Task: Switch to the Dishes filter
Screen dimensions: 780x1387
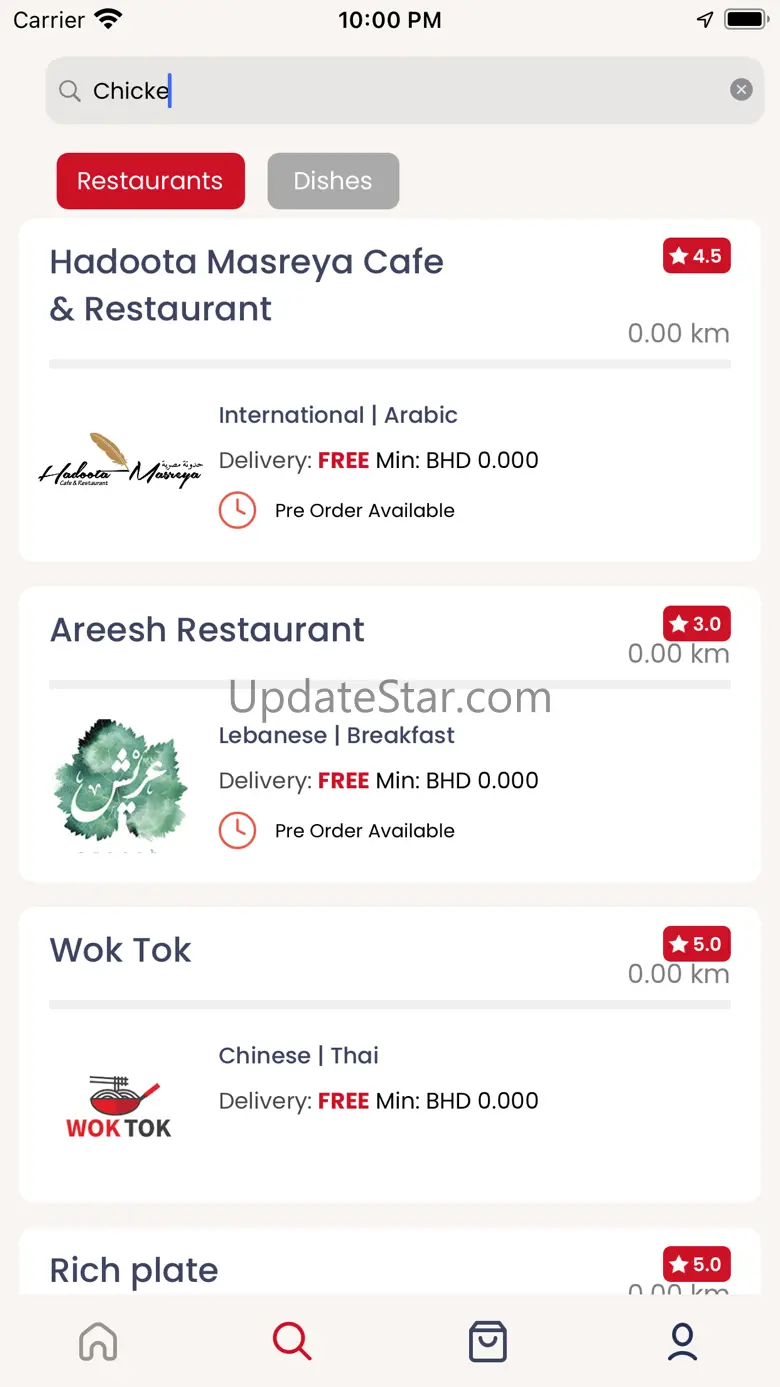Action: (x=333, y=181)
